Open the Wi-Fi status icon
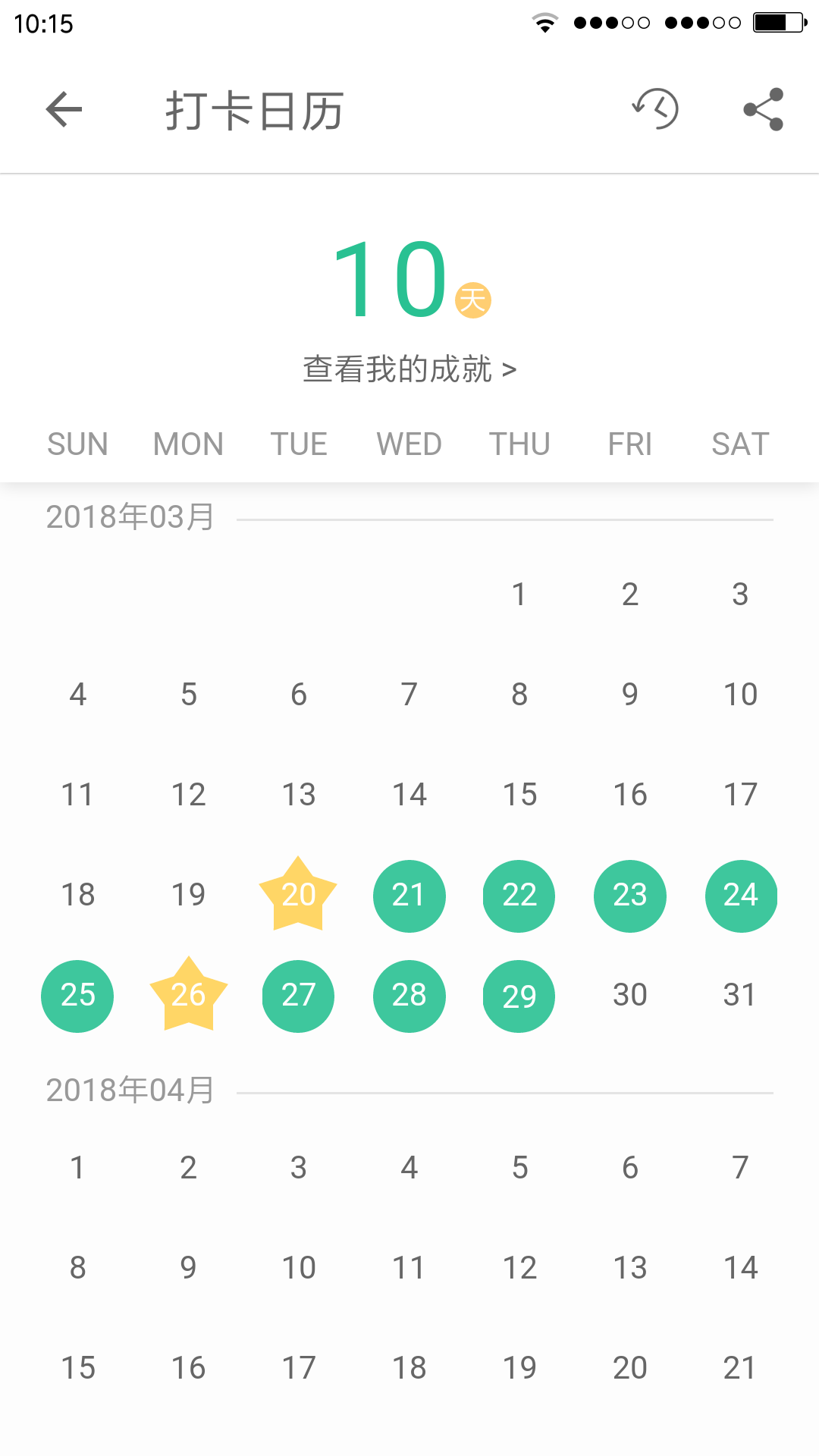Screen dimensions: 819x1456 click(548, 21)
